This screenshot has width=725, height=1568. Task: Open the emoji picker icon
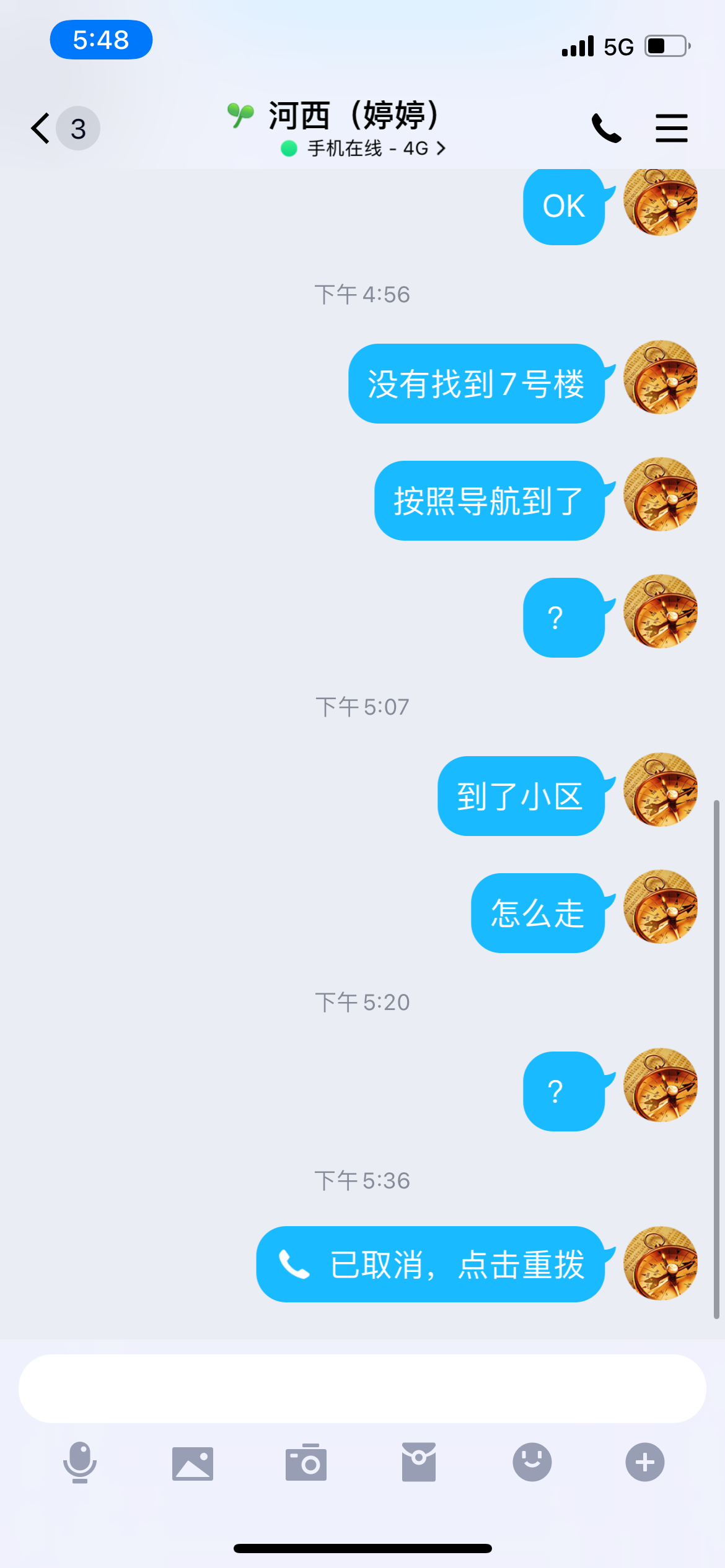point(532,1463)
